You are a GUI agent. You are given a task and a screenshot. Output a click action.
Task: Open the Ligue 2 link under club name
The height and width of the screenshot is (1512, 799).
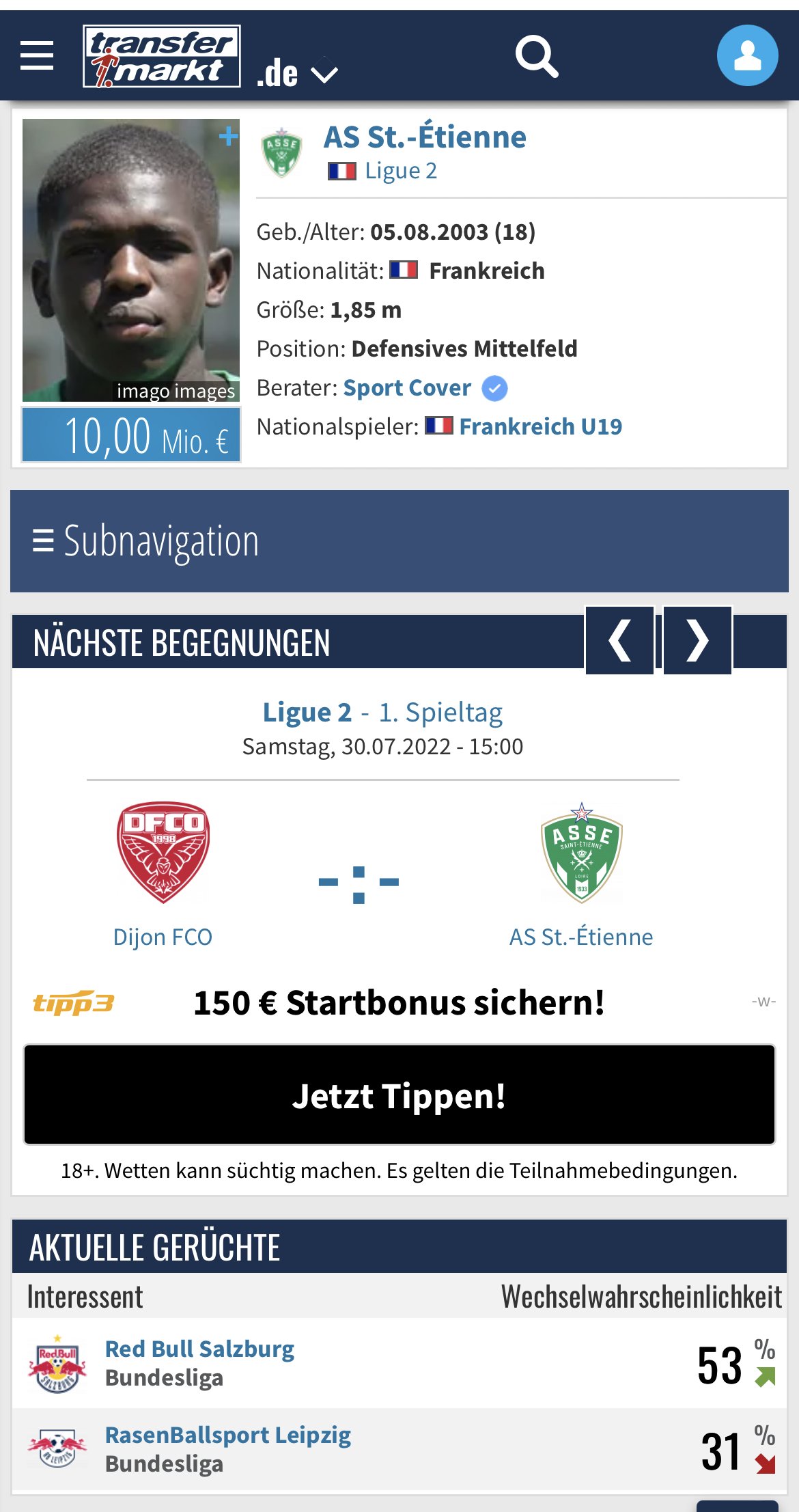point(401,170)
